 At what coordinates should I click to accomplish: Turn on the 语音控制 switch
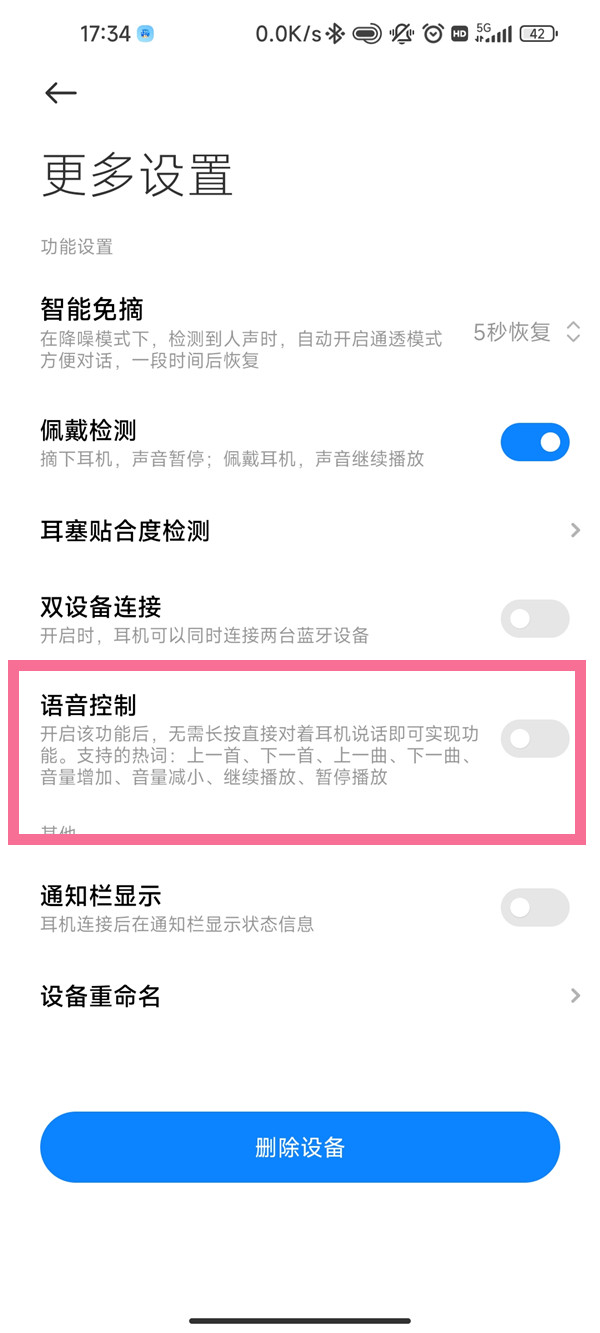535,739
